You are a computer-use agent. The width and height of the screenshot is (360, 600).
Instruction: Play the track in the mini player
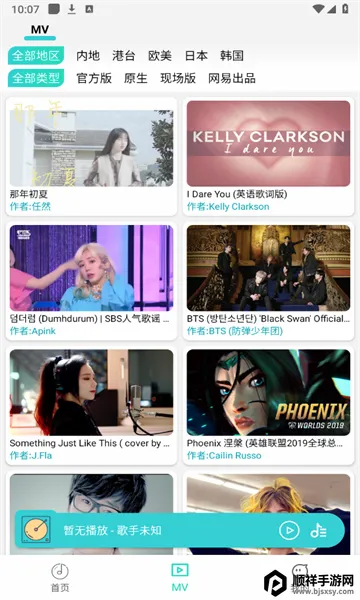point(289,530)
